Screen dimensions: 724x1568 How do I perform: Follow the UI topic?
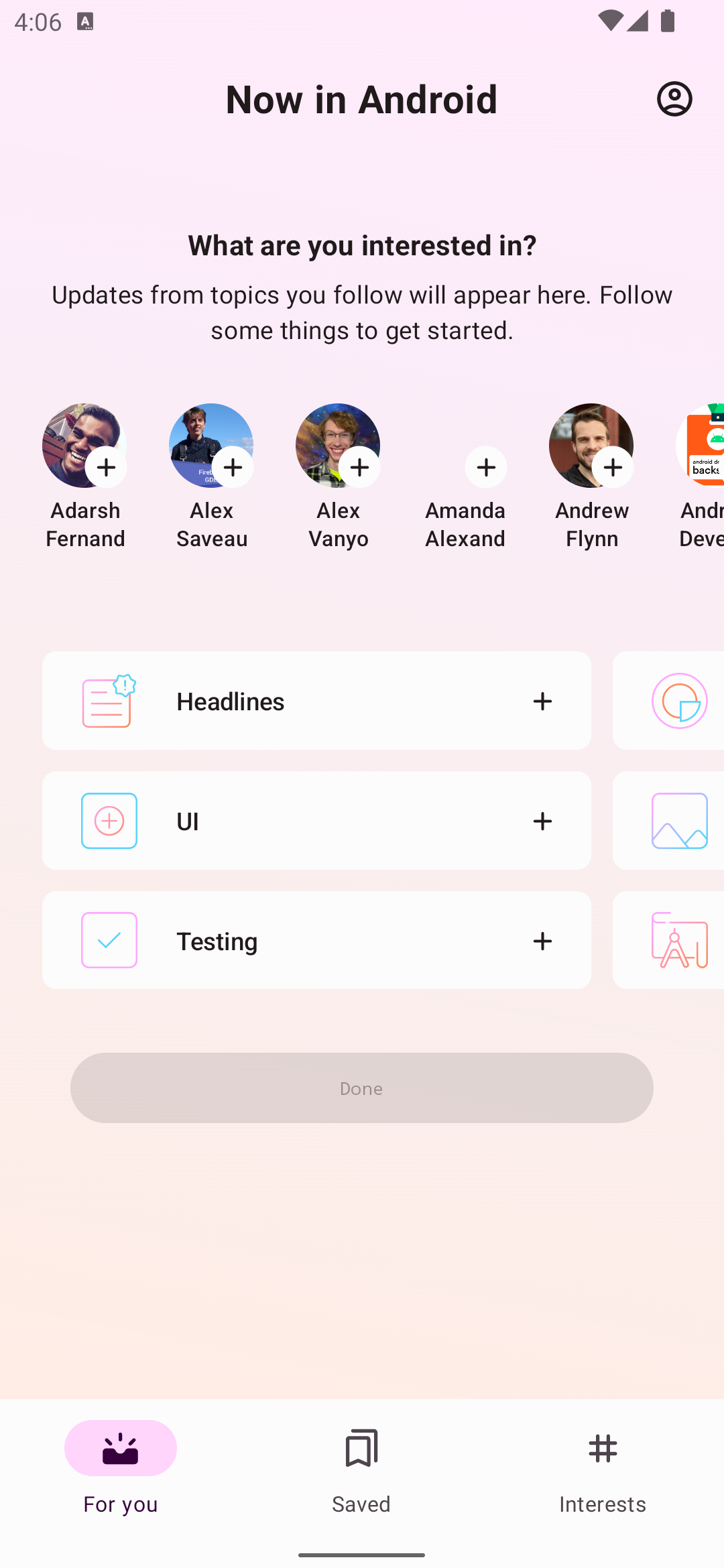coord(542,821)
